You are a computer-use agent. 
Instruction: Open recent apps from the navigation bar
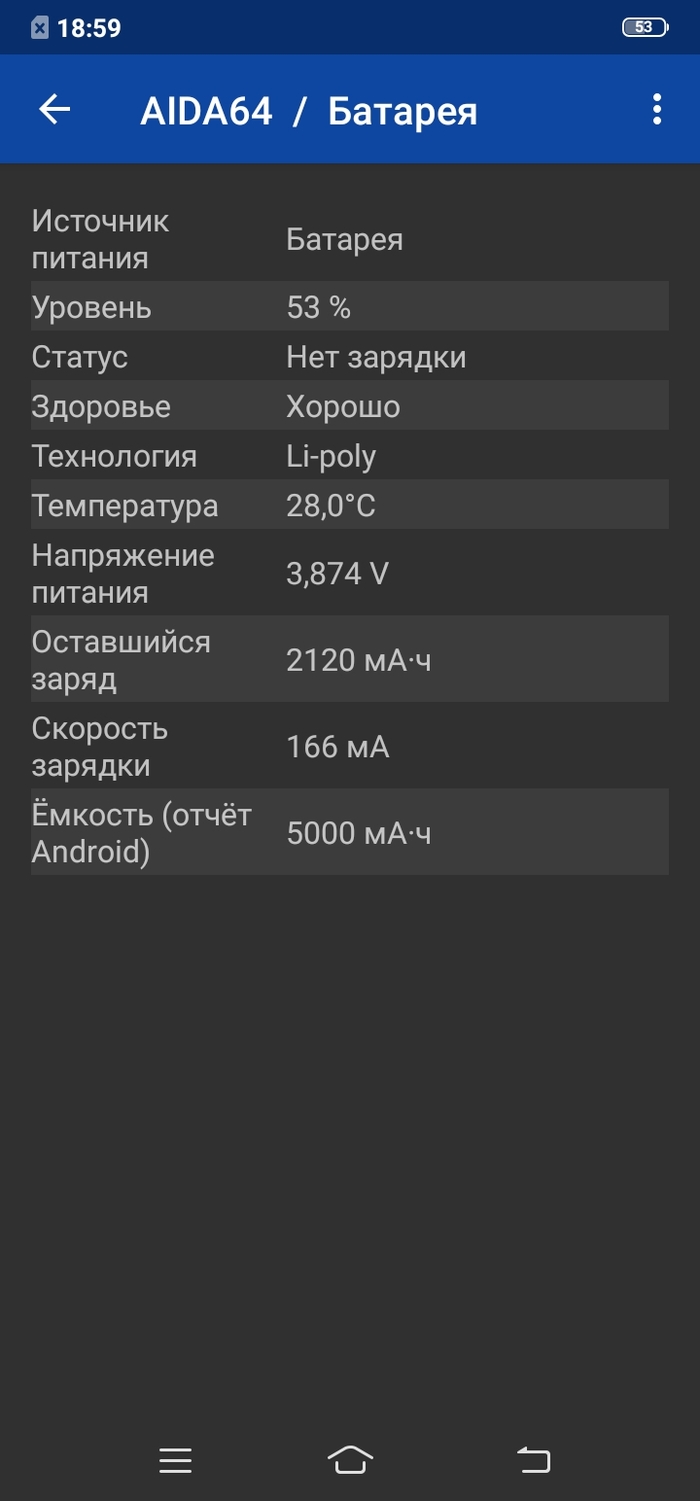[176, 1461]
